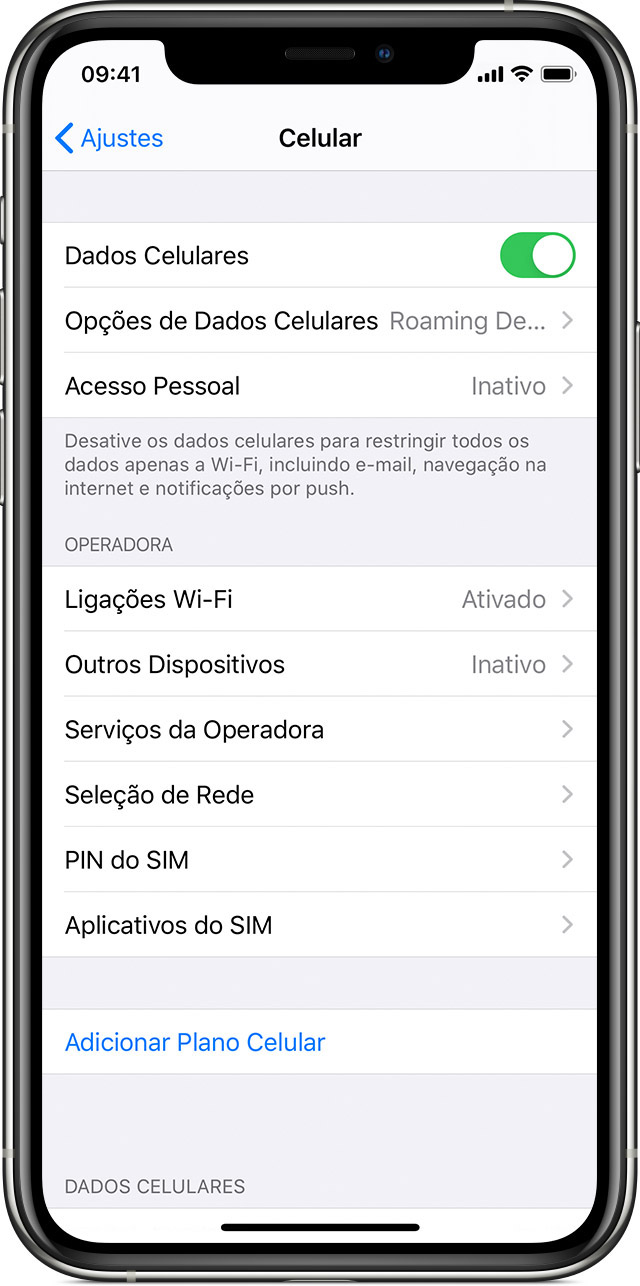Image resolution: width=640 pixels, height=1286 pixels.
Task: Open Acesso Pessoal settings
Action: coord(318,386)
